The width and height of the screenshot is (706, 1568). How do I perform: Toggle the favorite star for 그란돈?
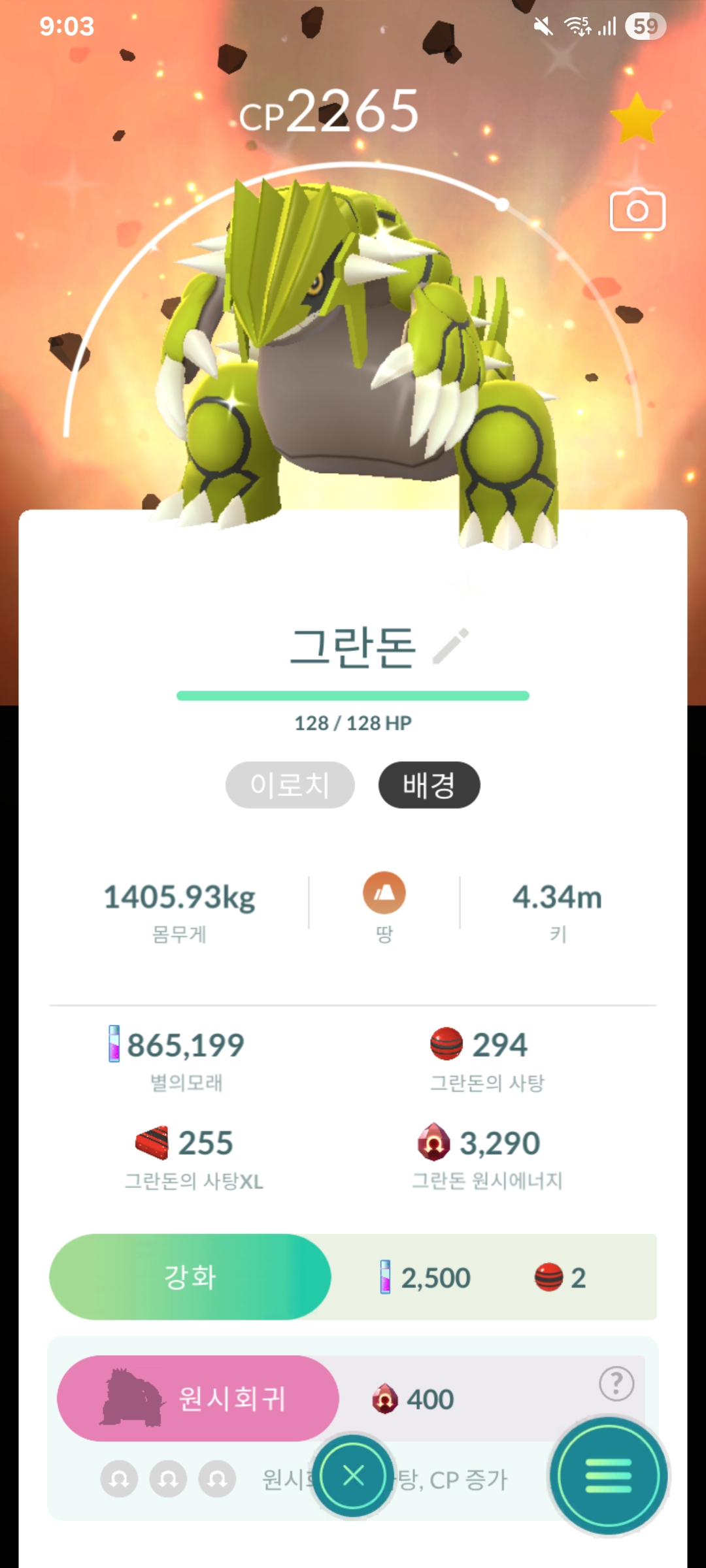pyautogui.click(x=636, y=118)
